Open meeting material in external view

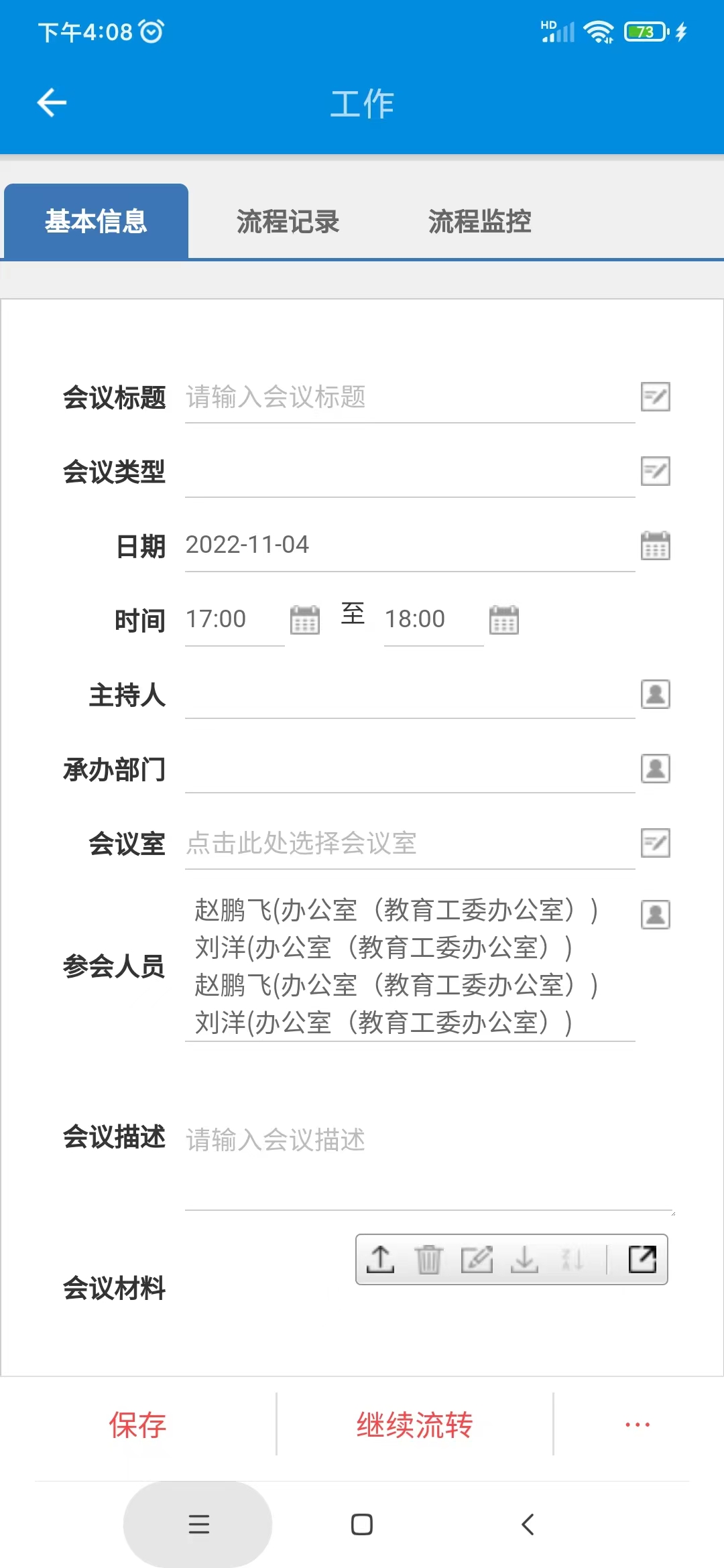(644, 1260)
